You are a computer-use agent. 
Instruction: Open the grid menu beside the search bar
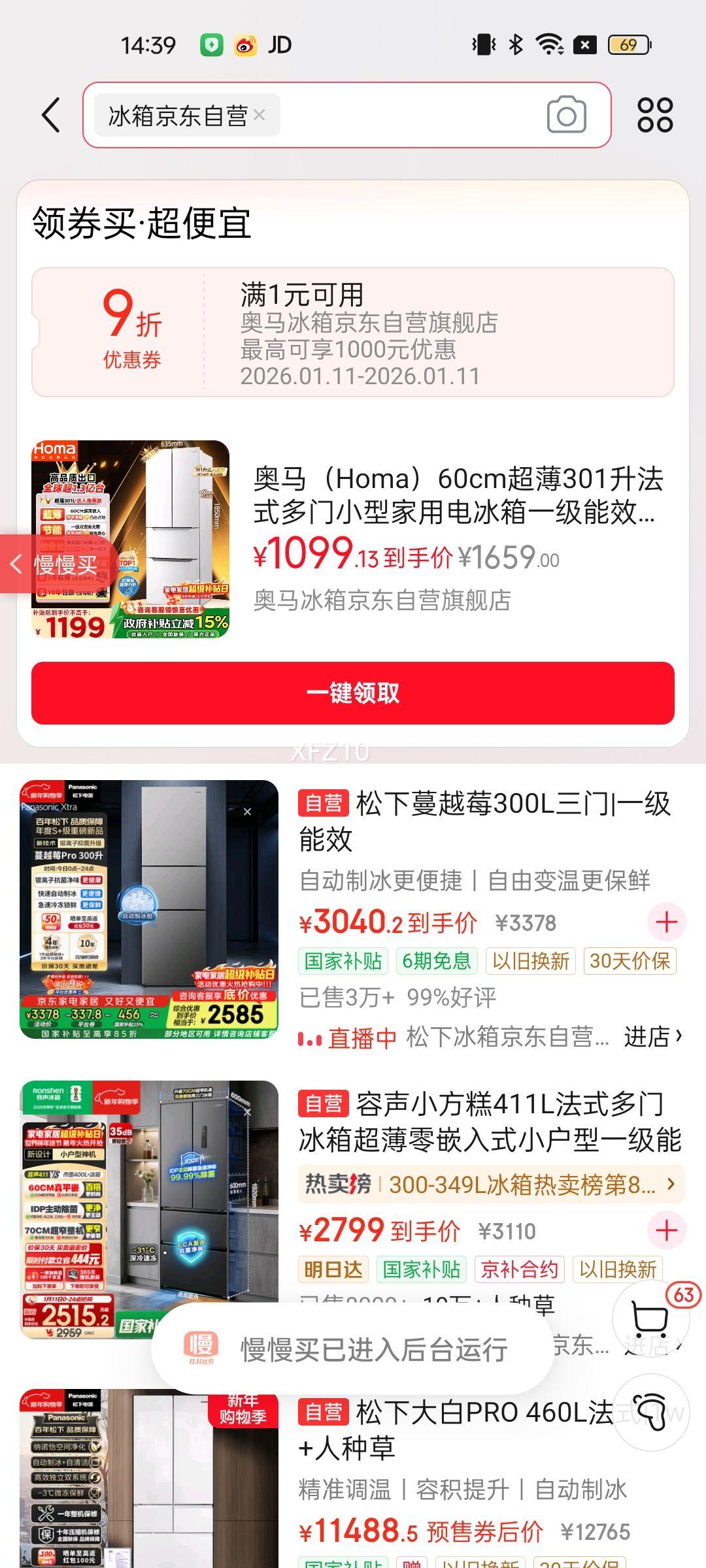[x=656, y=115]
